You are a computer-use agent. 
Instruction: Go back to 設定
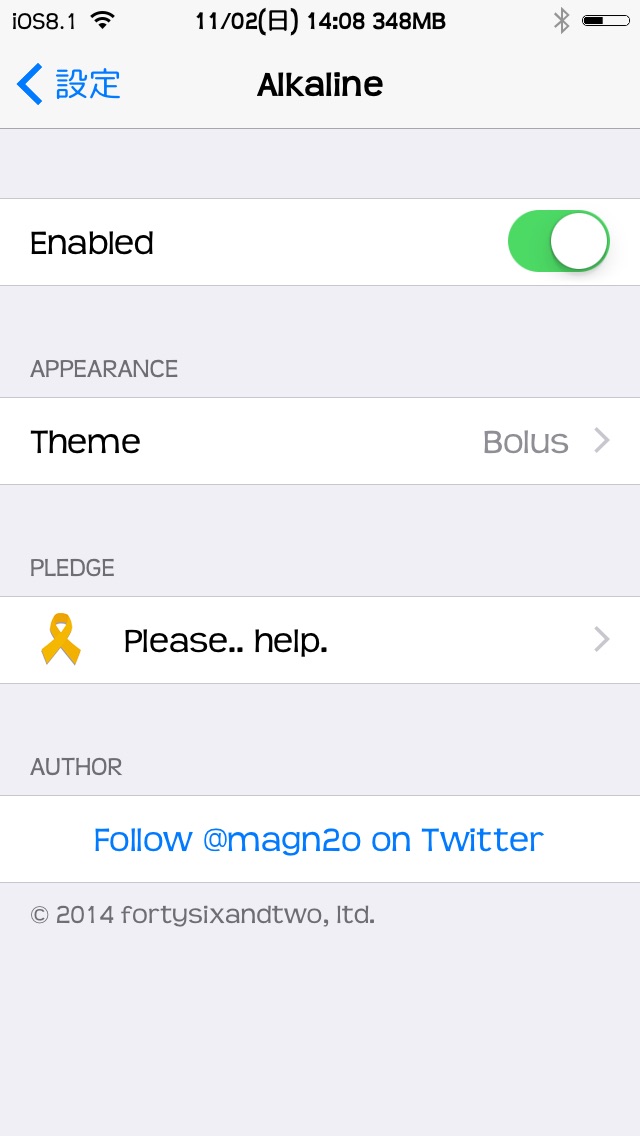[x=68, y=84]
